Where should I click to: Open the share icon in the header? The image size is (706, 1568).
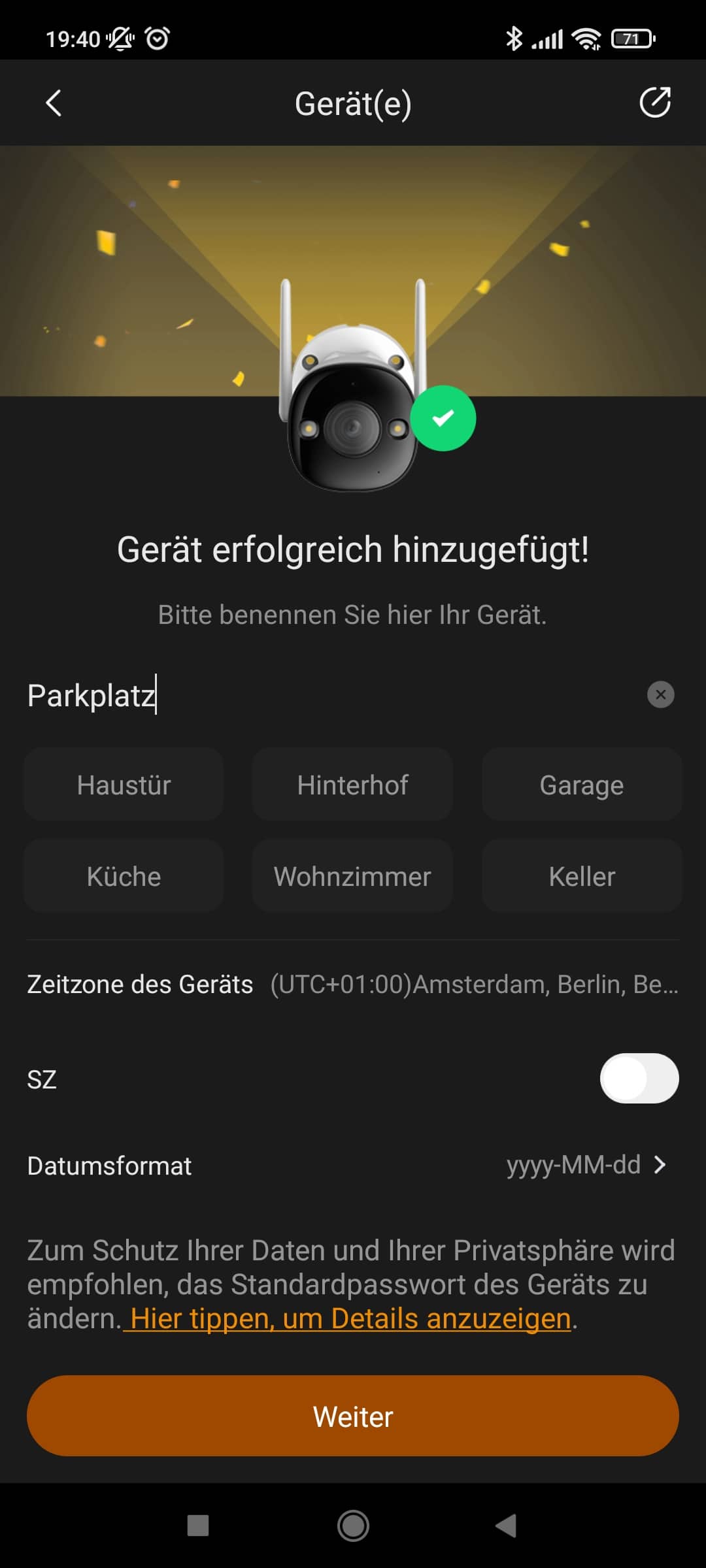654,103
